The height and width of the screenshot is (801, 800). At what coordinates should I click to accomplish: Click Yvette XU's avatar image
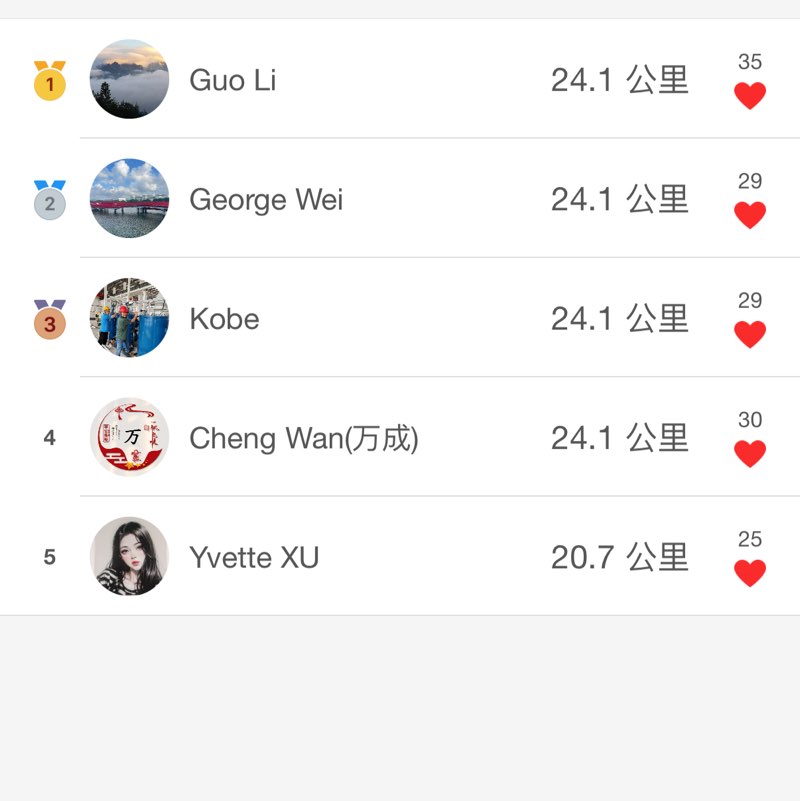pyautogui.click(x=129, y=556)
